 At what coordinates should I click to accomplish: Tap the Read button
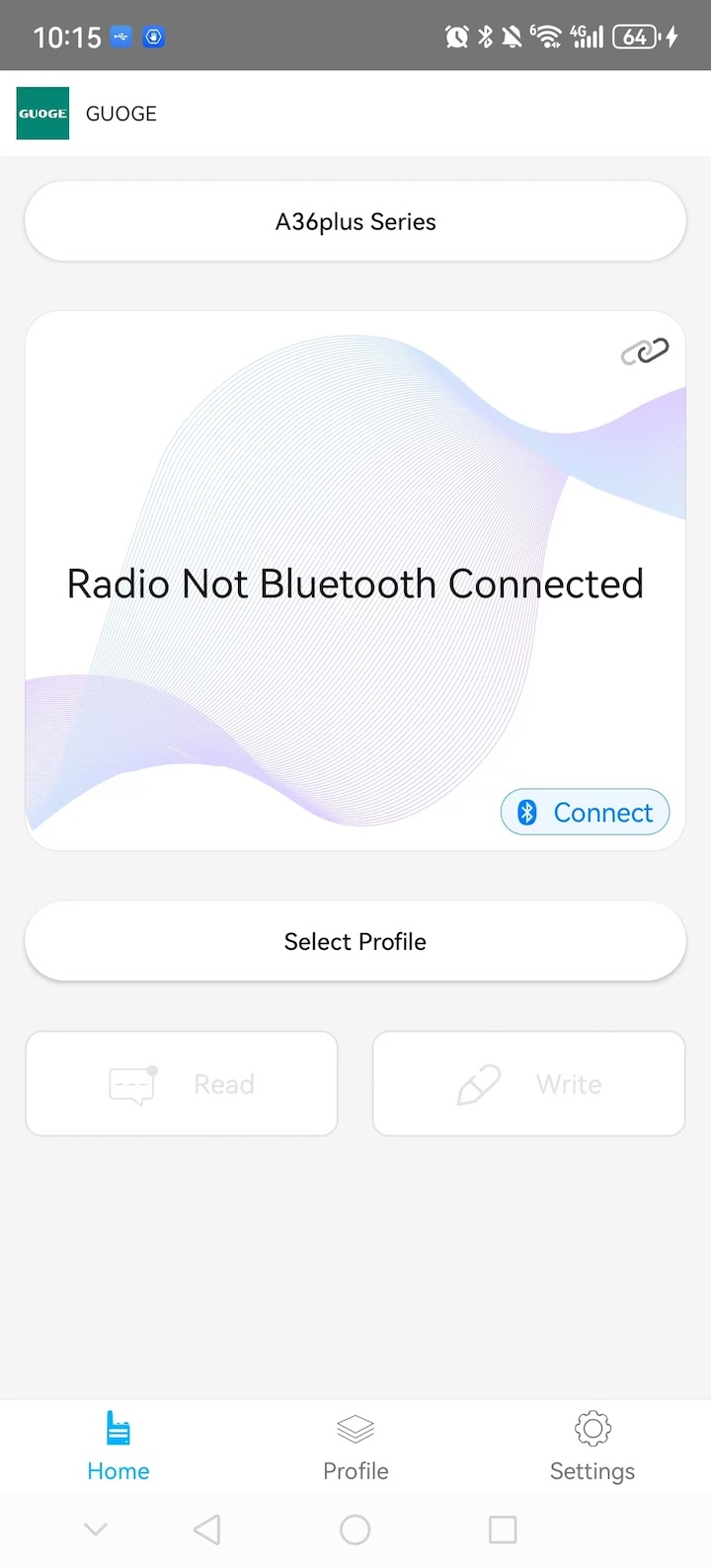tap(182, 1084)
